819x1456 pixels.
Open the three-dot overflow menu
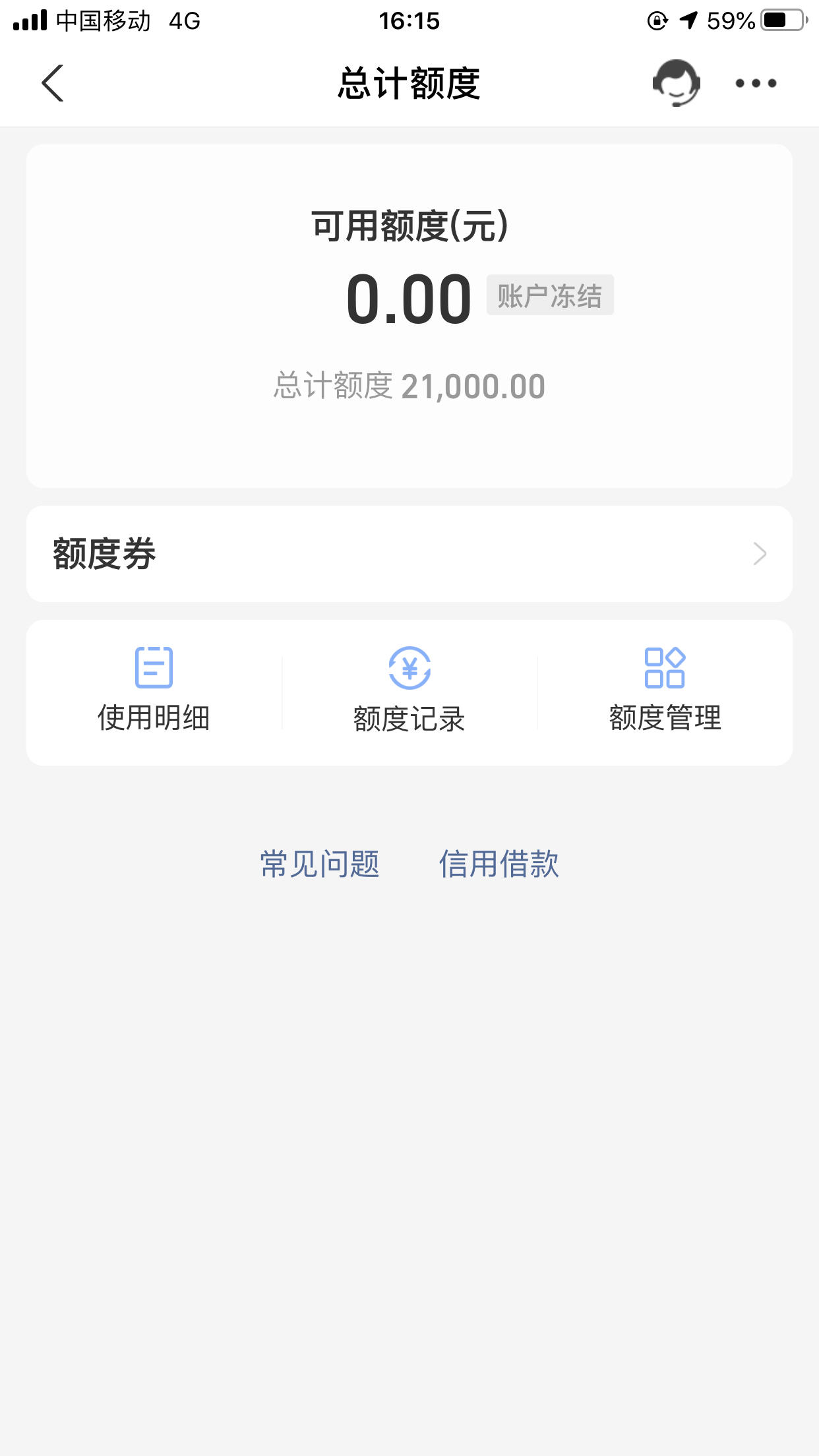[x=756, y=83]
